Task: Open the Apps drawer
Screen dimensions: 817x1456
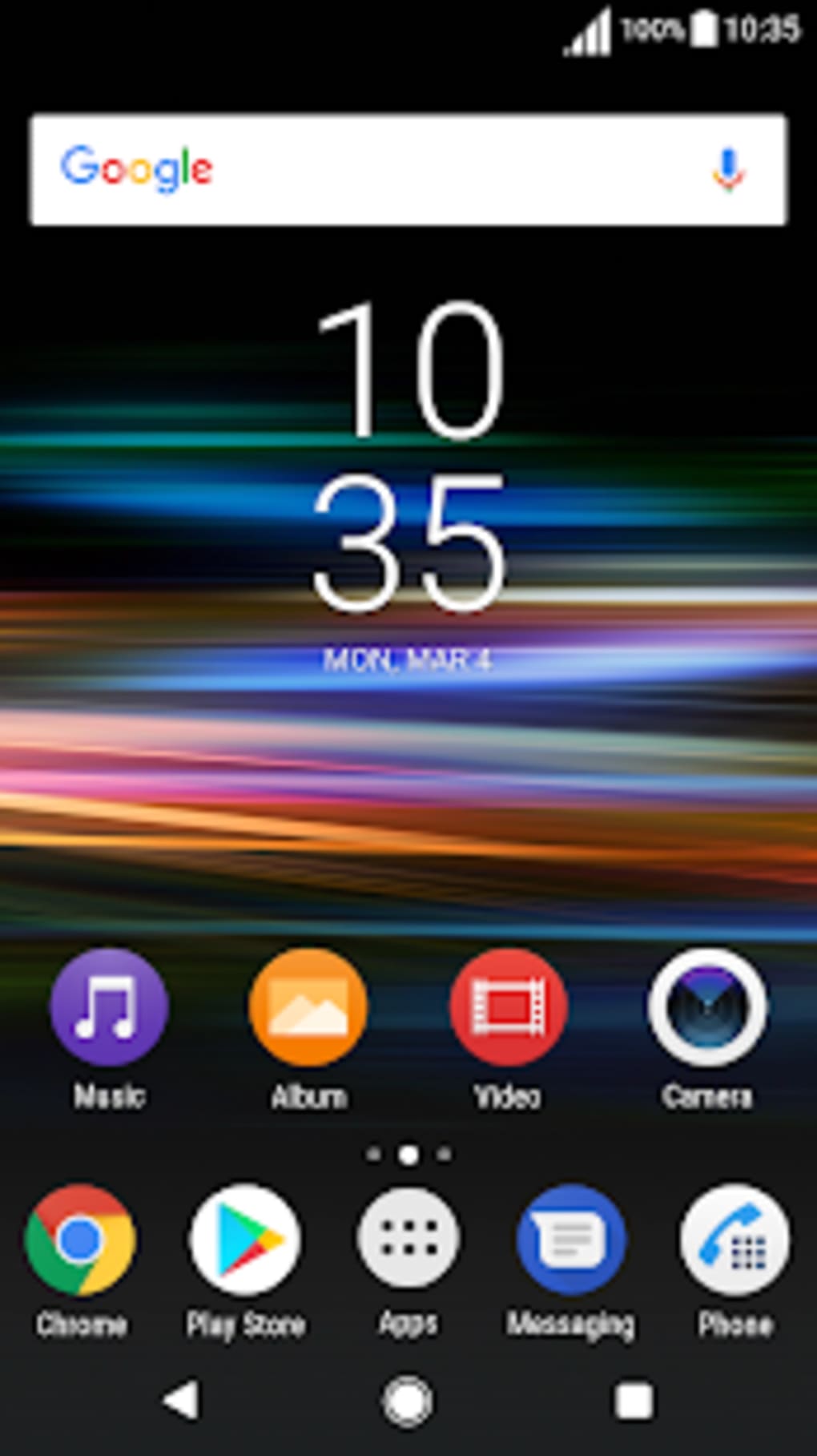Action: [x=408, y=1239]
